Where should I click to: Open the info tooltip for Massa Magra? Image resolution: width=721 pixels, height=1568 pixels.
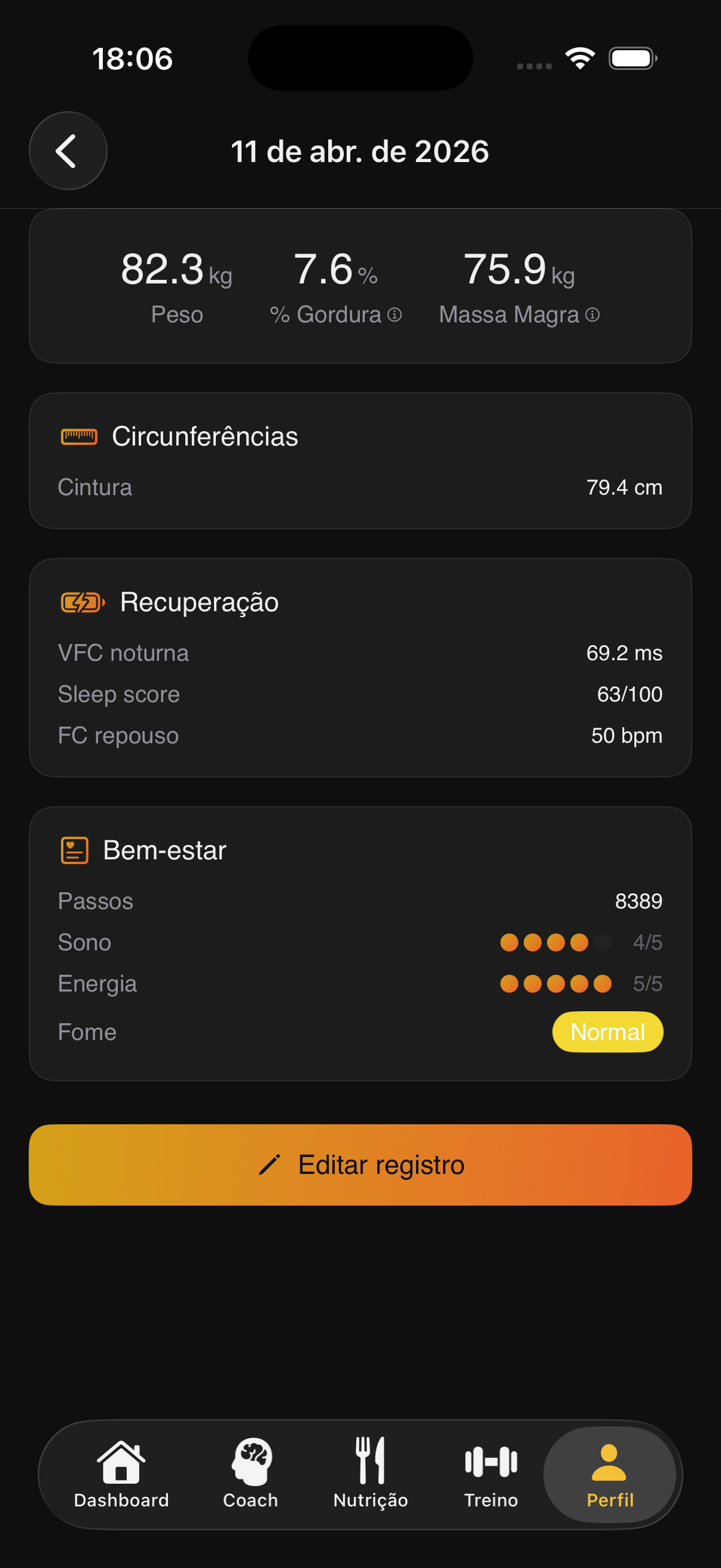pyautogui.click(x=592, y=315)
